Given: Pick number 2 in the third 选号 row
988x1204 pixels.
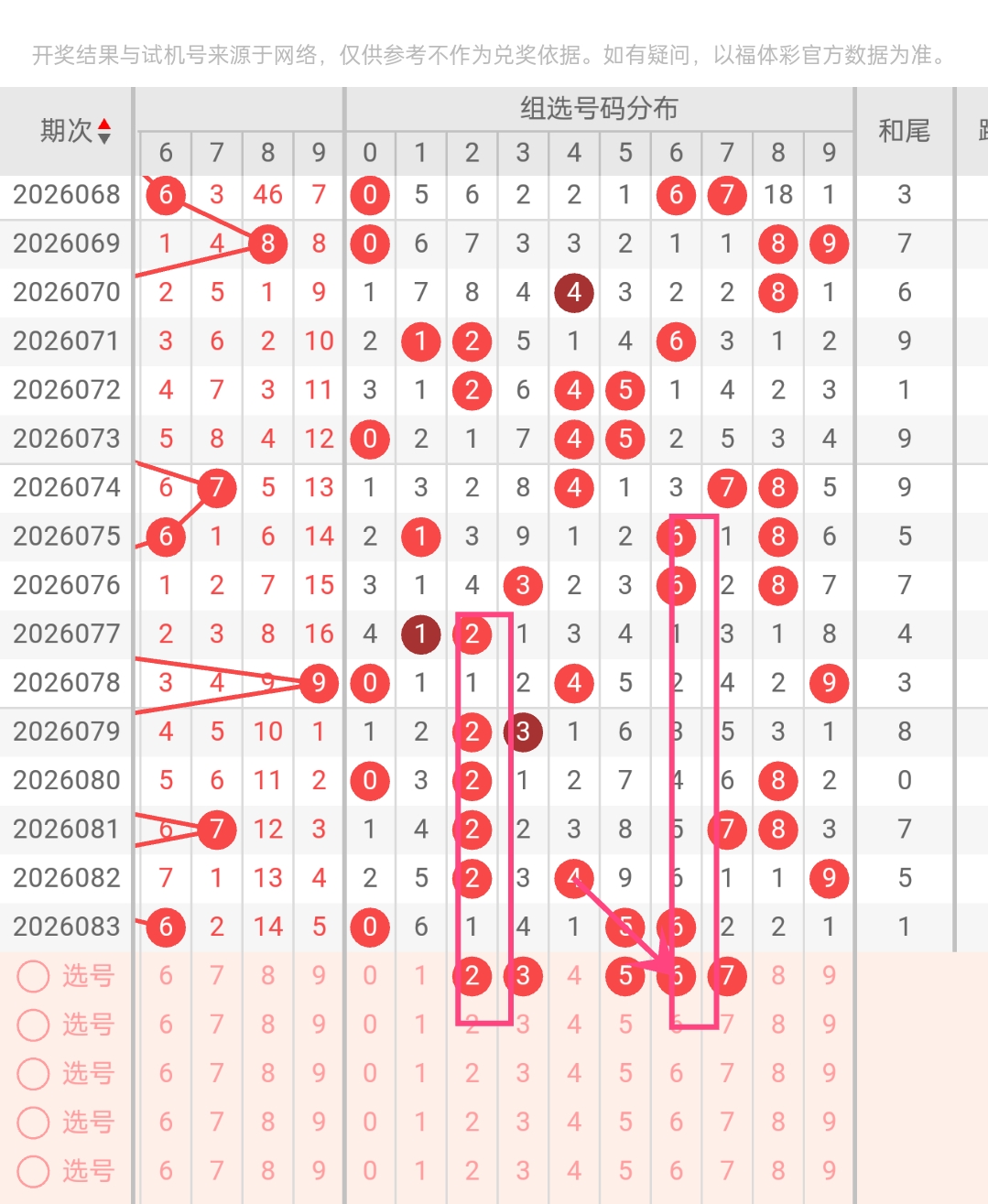Looking at the screenshot, I should tap(472, 1073).
